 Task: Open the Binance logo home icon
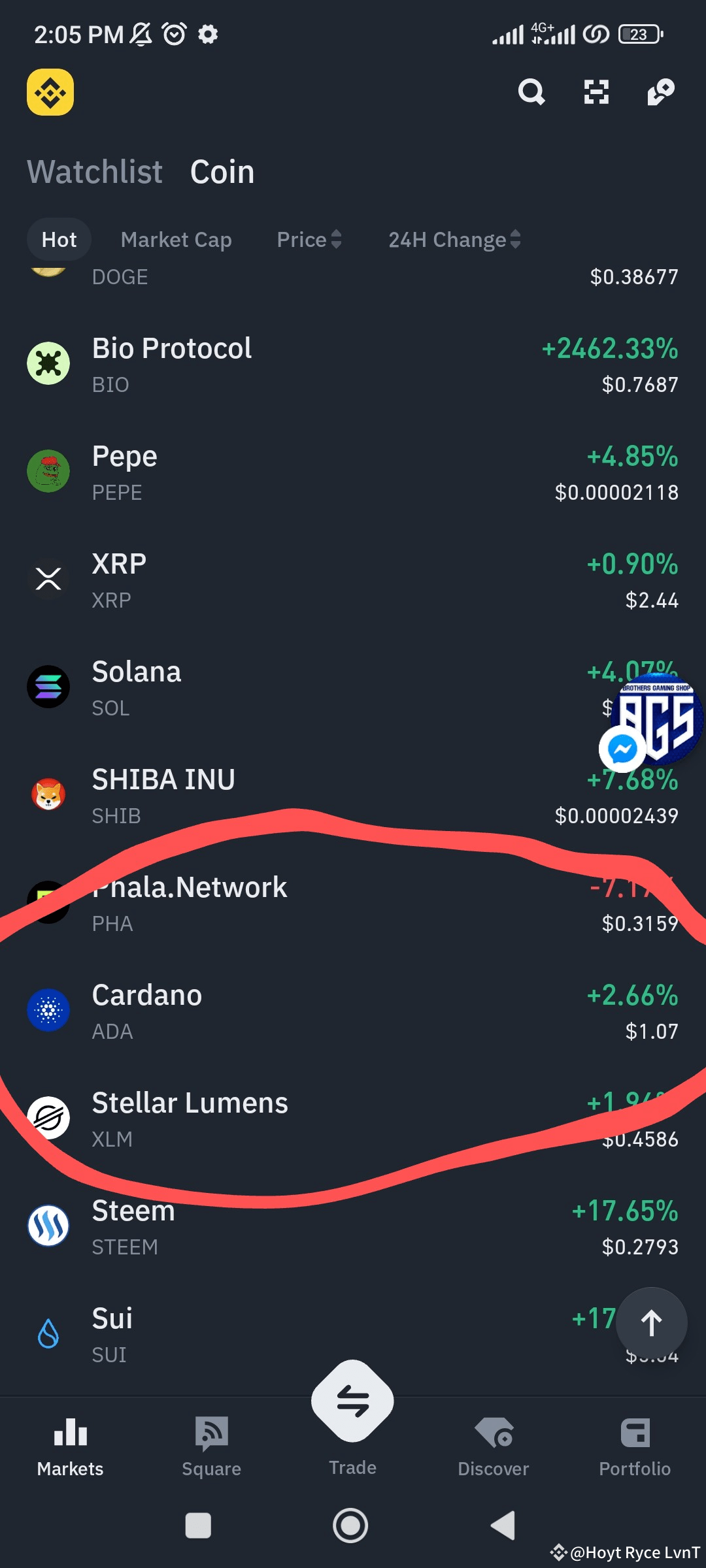point(50,91)
